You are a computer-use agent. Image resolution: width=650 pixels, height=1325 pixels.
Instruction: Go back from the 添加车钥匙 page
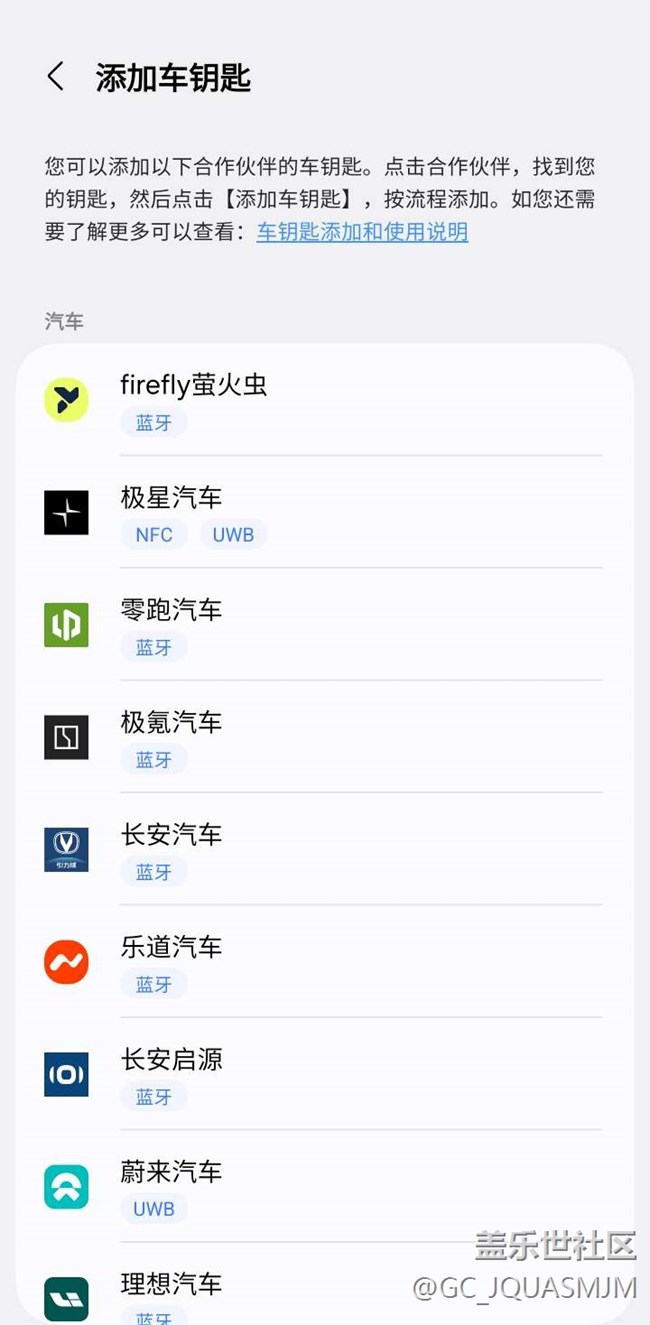[56, 77]
